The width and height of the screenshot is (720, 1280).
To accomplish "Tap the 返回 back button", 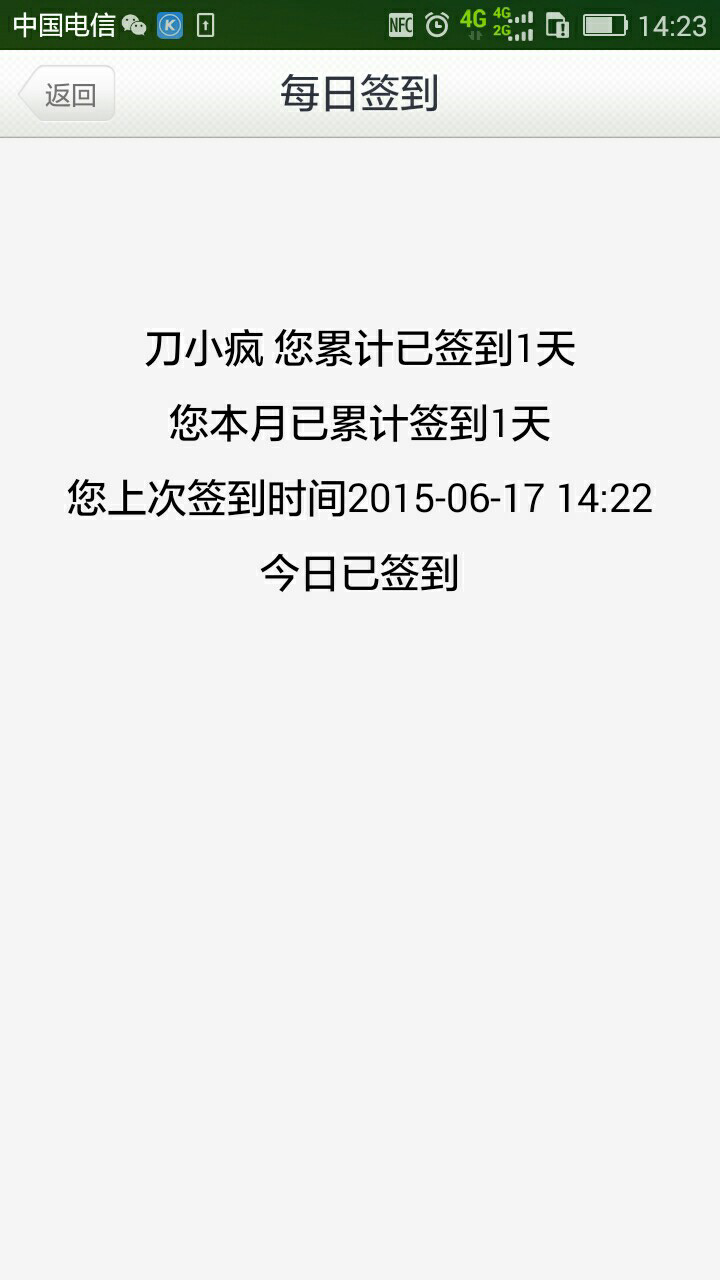I will pyautogui.click(x=68, y=94).
